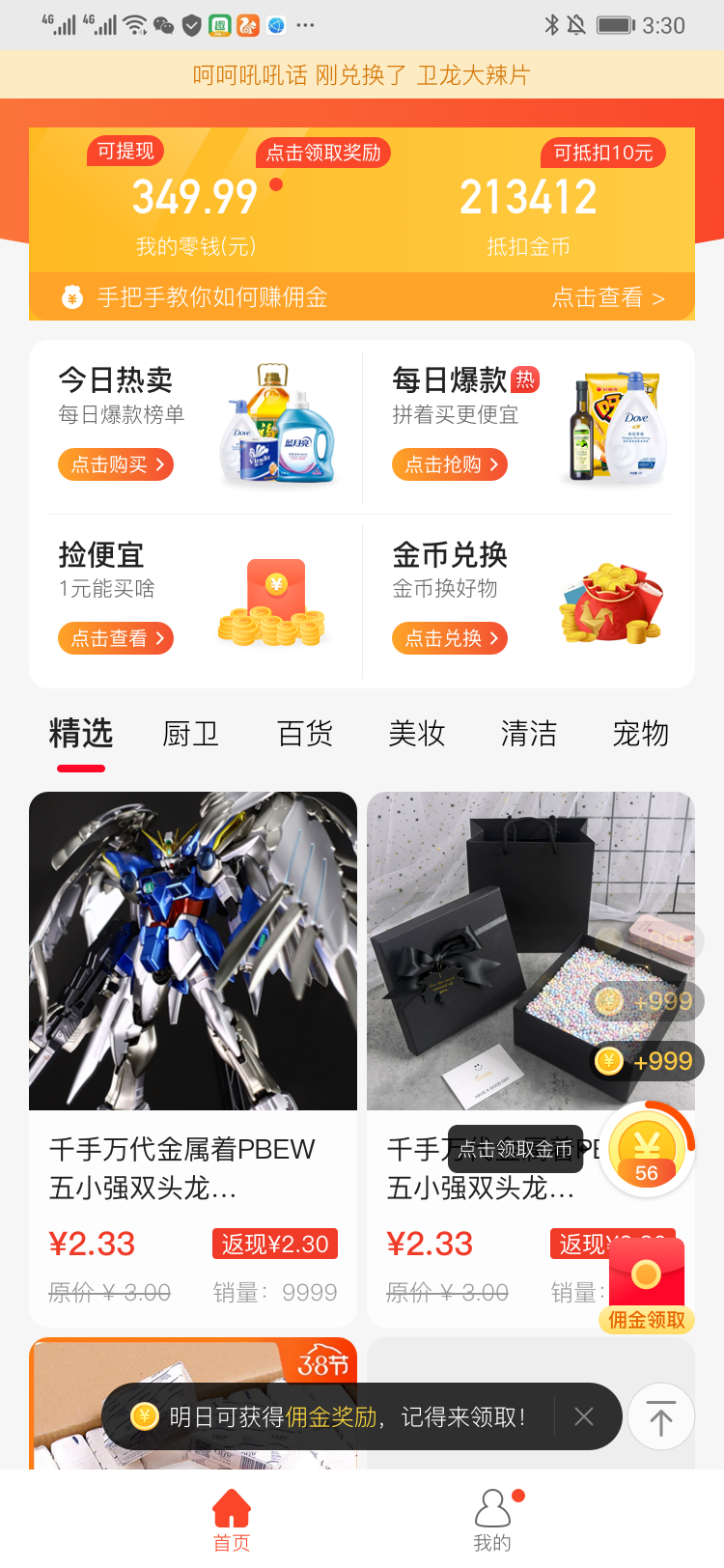
Task: Dismiss the 明日可获得佣金奖励 reminder
Action: [x=584, y=1416]
